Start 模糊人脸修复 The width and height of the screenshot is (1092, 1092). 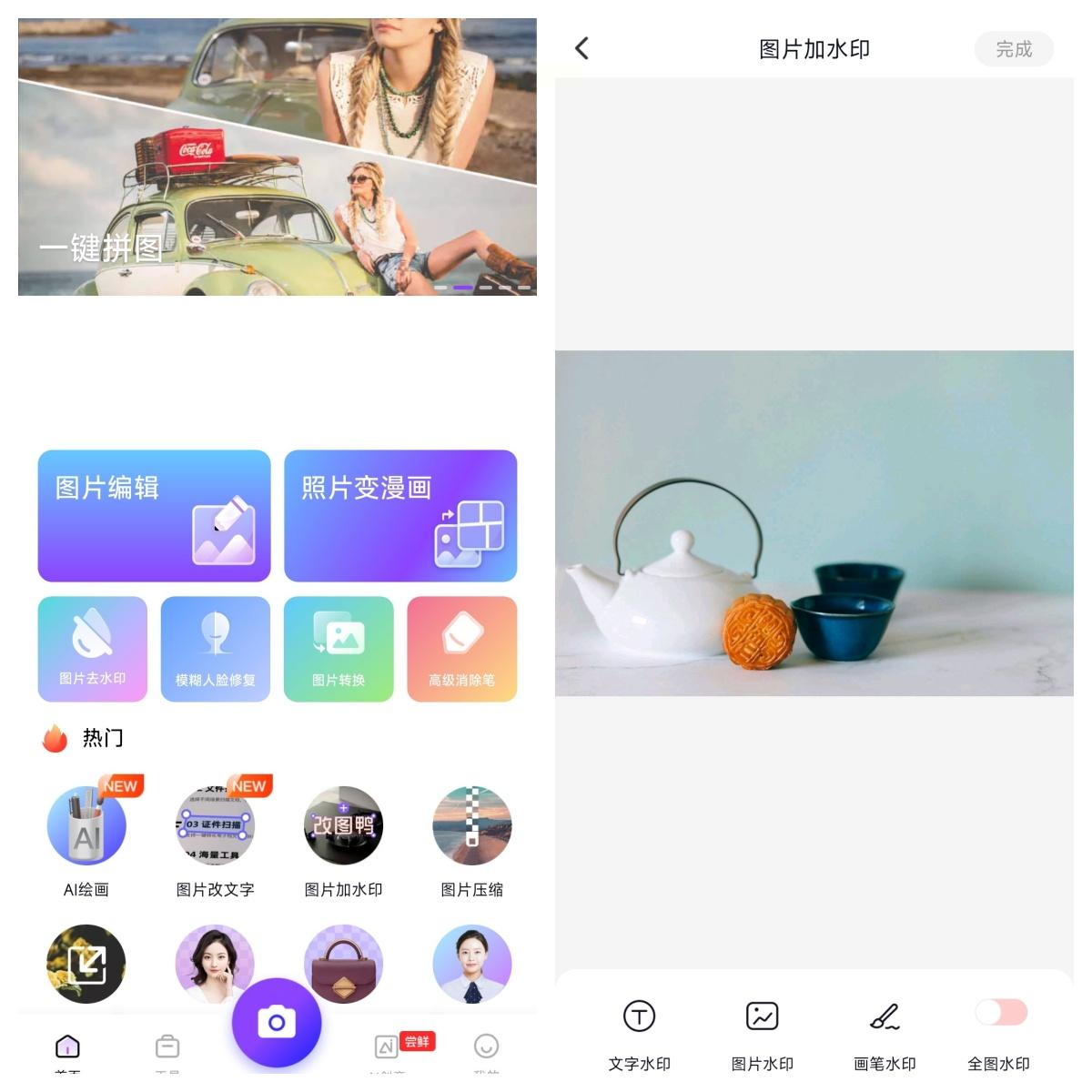tap(216, 649)
